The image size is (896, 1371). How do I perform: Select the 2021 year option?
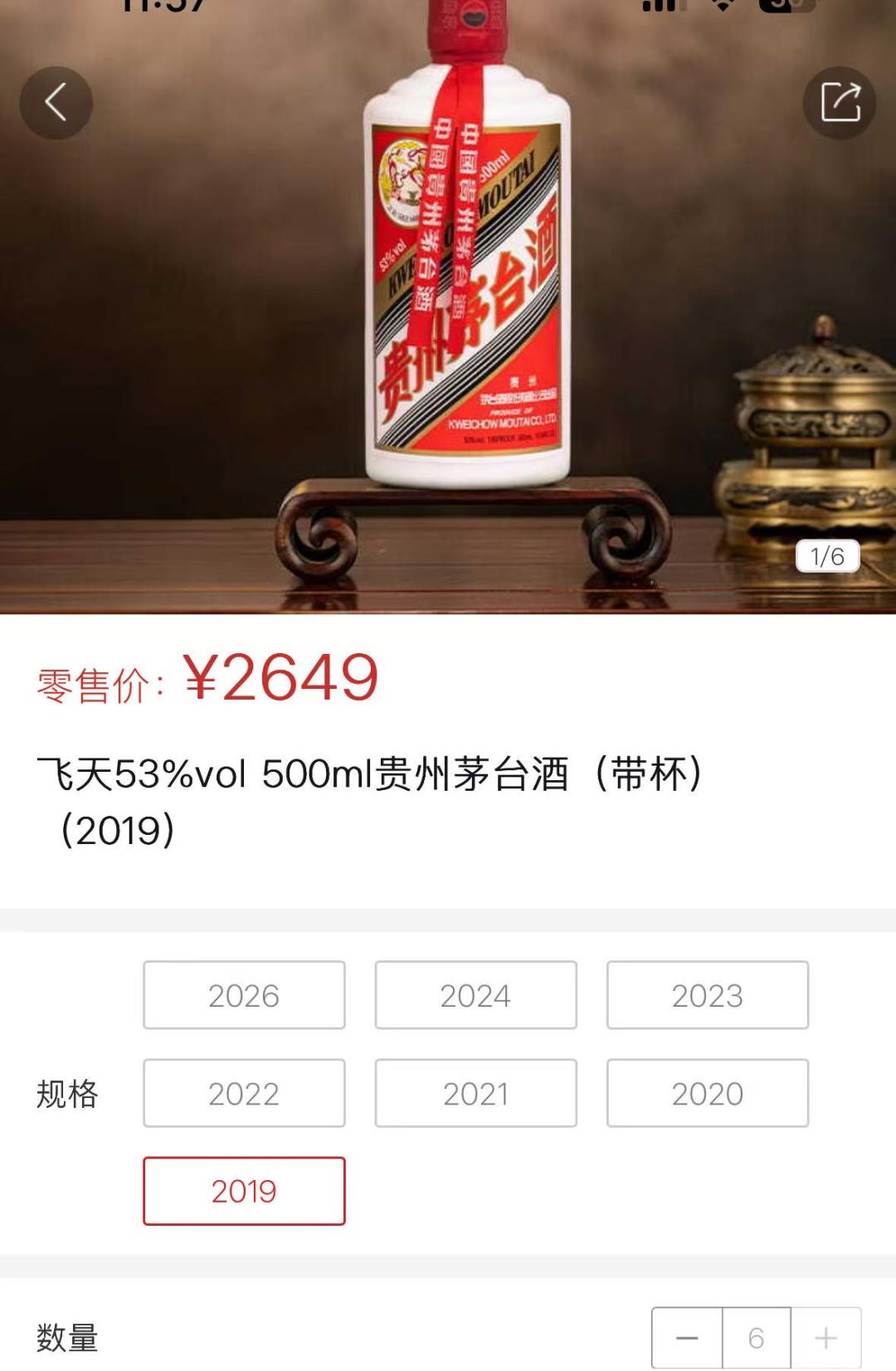point(475,1093)
